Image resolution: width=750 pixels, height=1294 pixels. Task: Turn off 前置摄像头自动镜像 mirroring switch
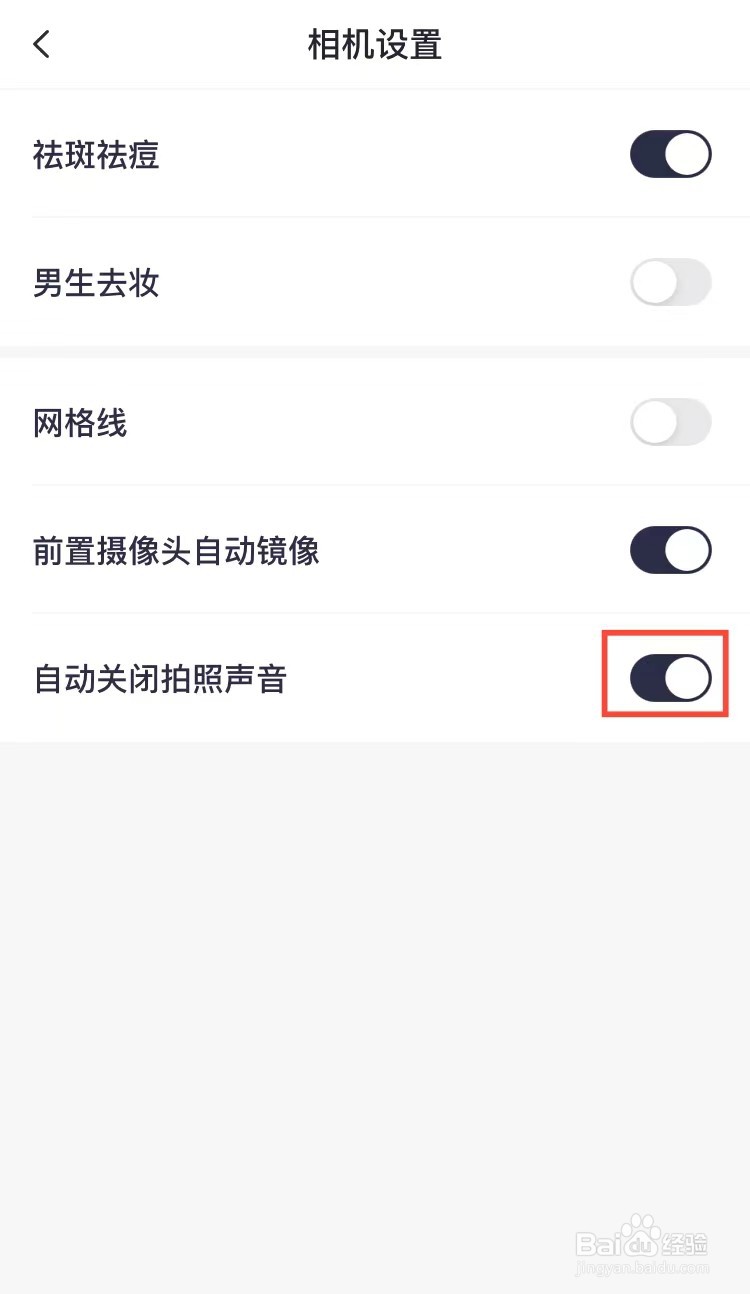(670, 550)
